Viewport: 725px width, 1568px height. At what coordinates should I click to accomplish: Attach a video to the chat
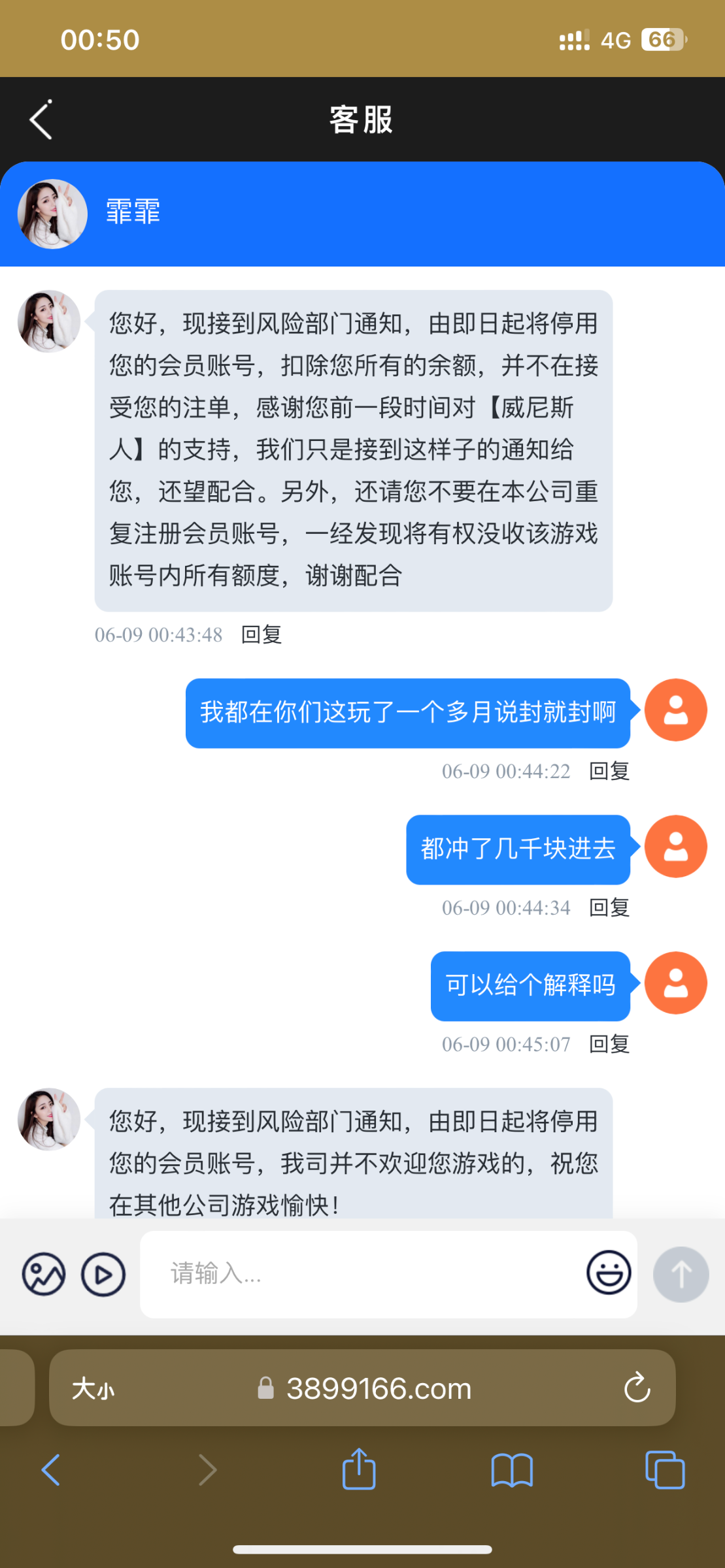(103, 1274)
